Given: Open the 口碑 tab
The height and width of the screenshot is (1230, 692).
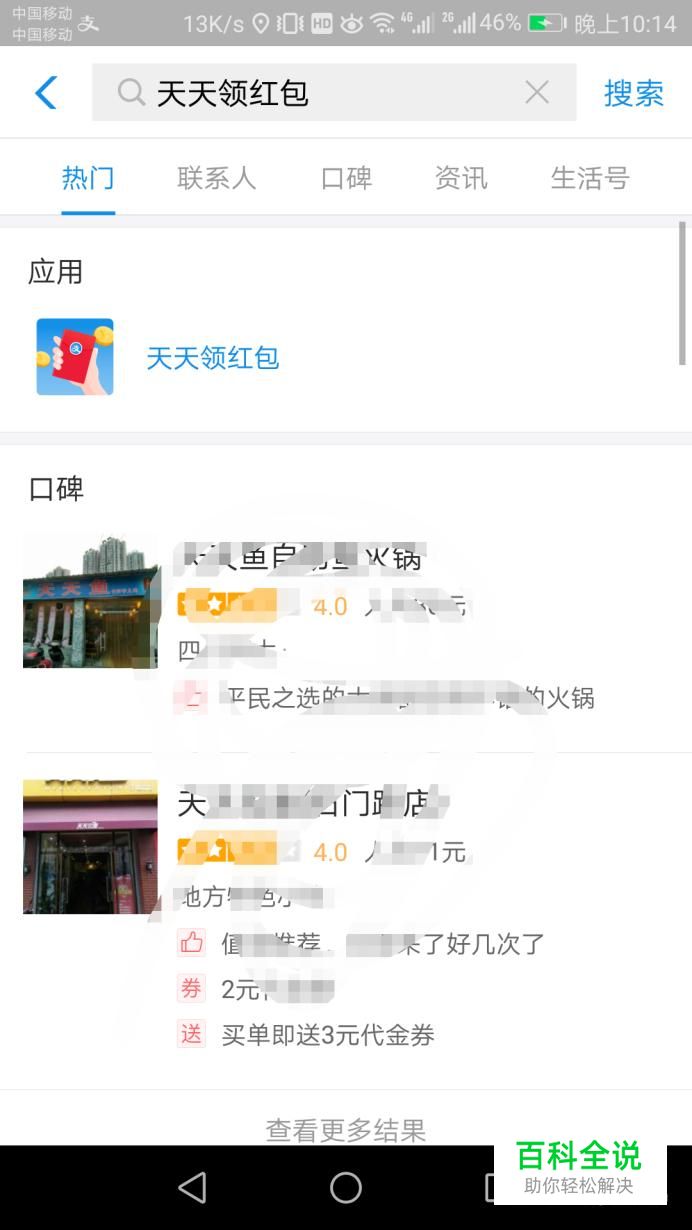Looking at the screenshot, I should tap(346, 179).
